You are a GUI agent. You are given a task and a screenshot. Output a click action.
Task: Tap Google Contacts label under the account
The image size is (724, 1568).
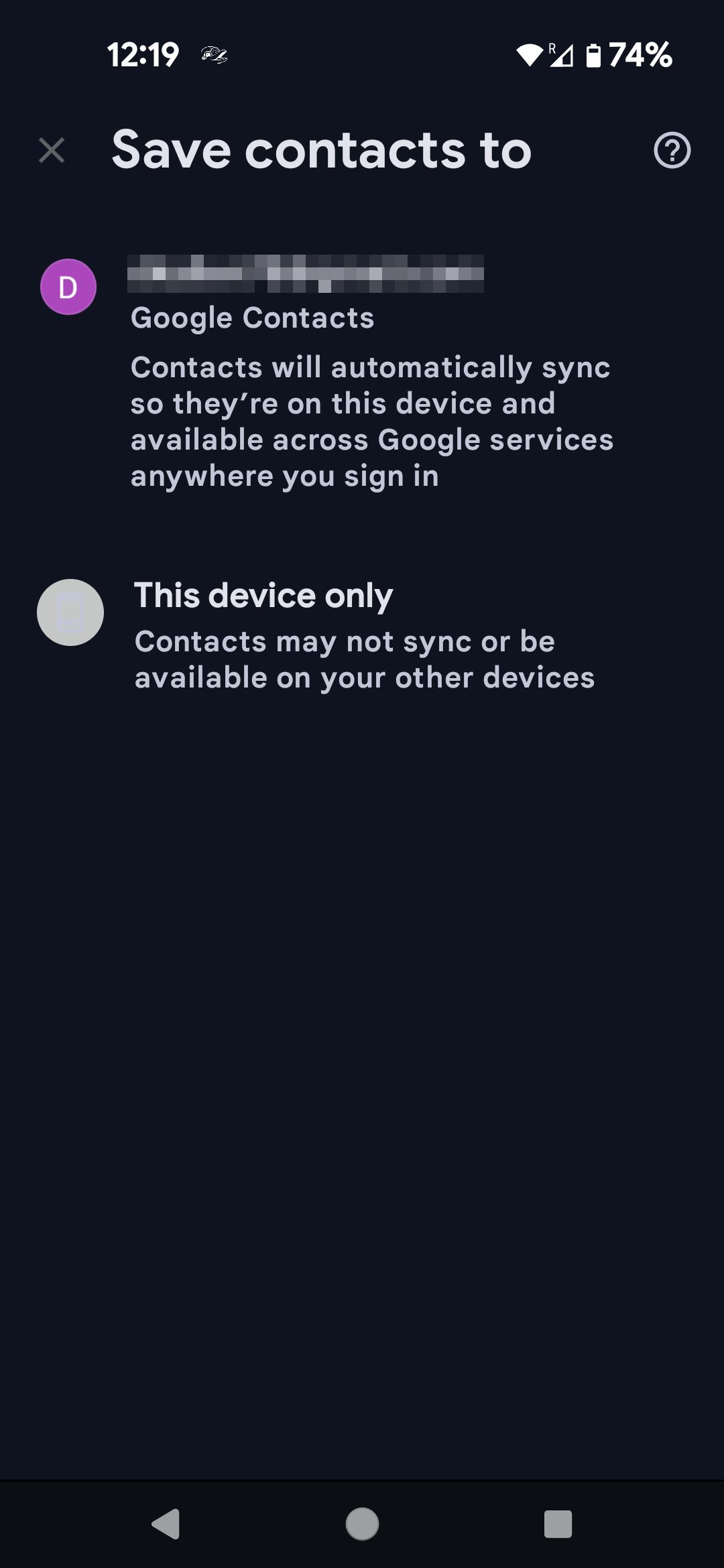253,317
